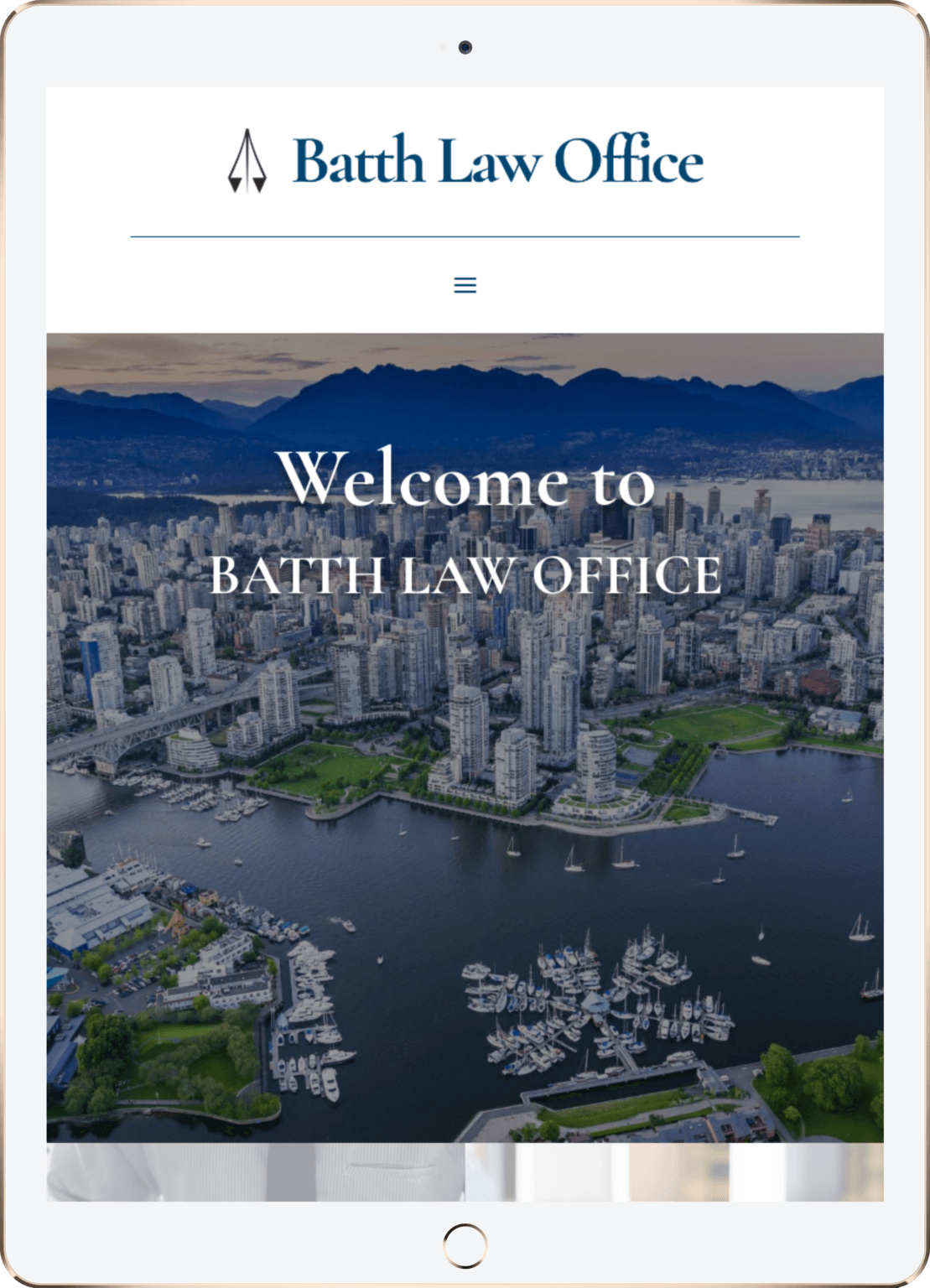Tap the Batth Law Office header link
This screenshot has width=930, height=1288.
pos(465,161)
